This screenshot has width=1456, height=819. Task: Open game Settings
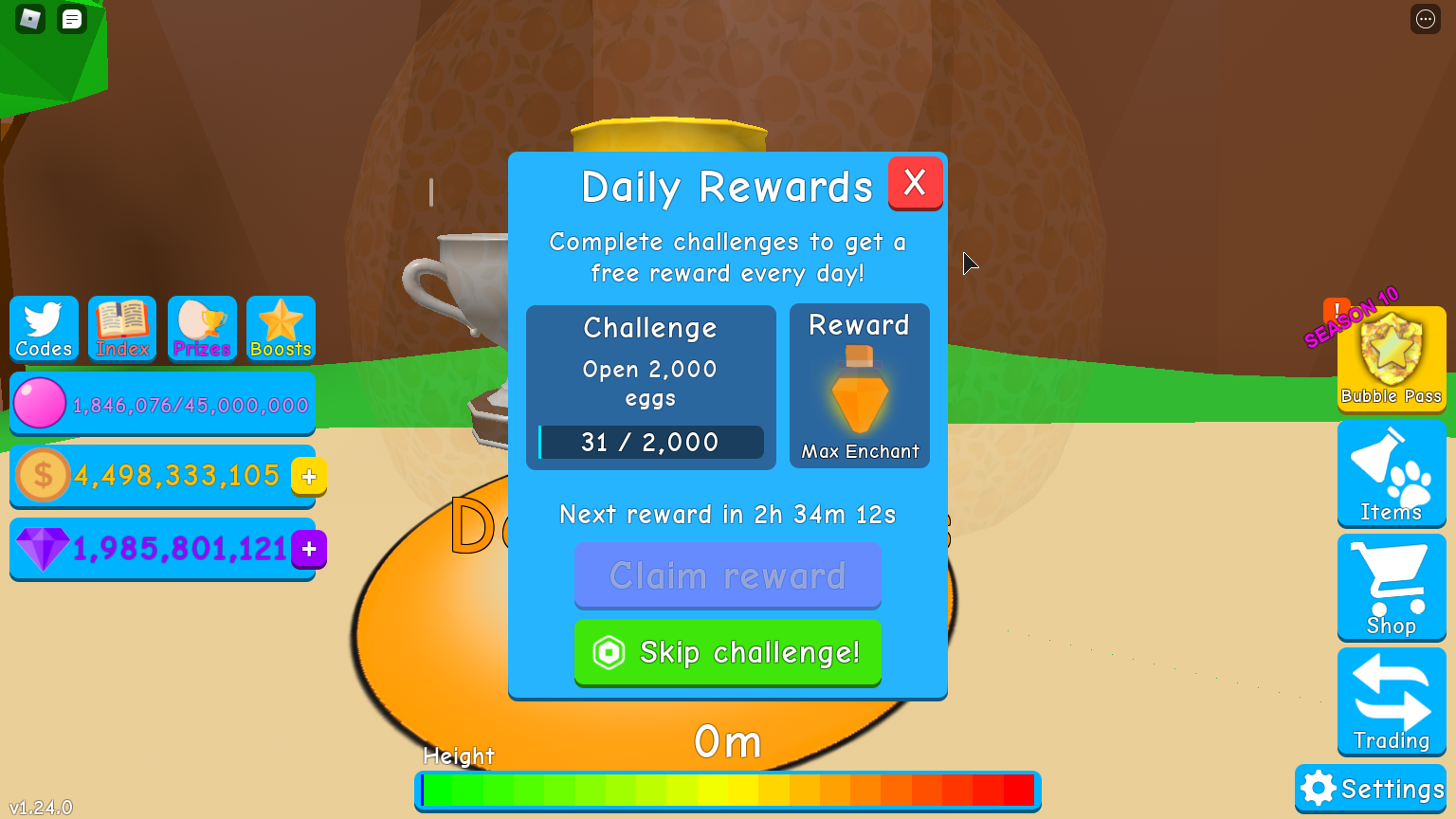1371,789
